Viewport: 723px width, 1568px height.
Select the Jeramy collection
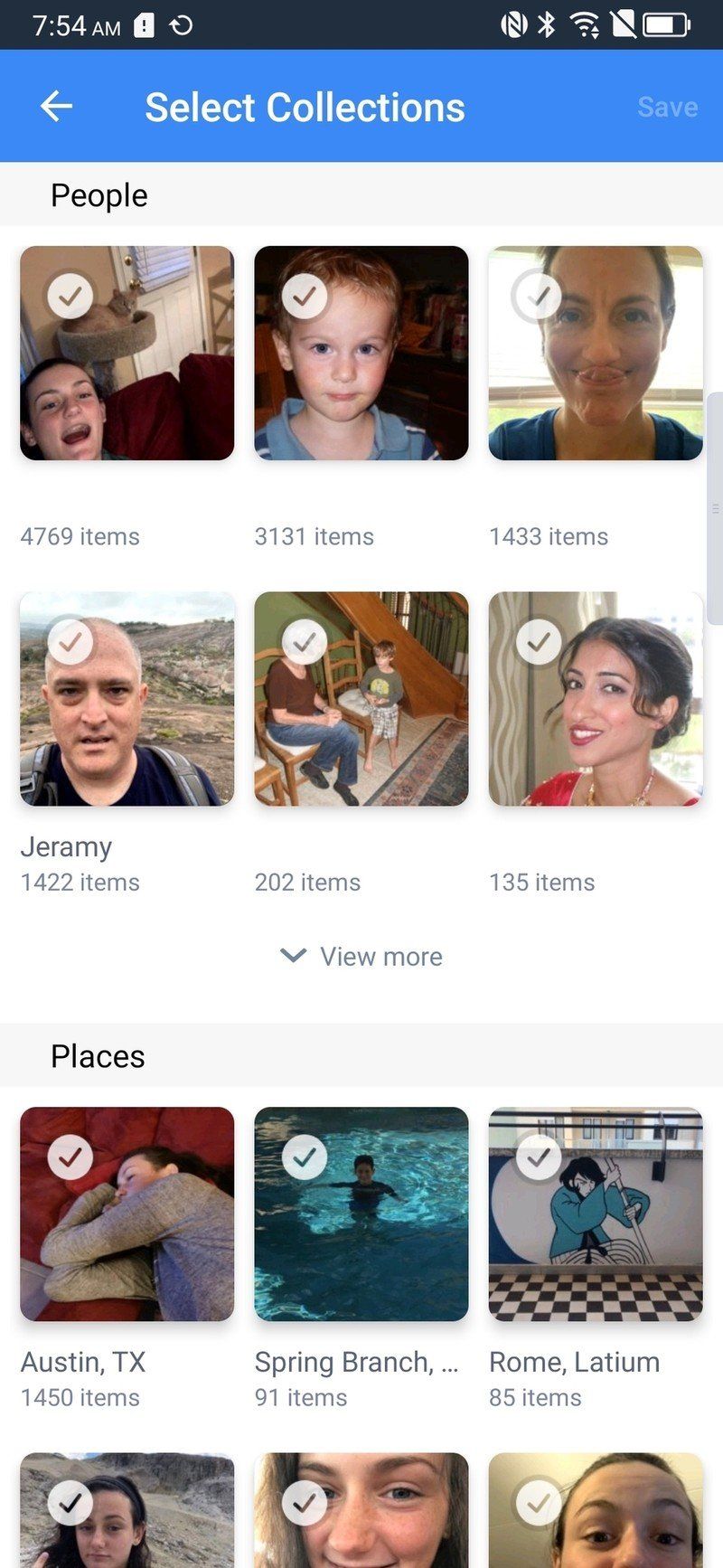[x=127, y=698]
